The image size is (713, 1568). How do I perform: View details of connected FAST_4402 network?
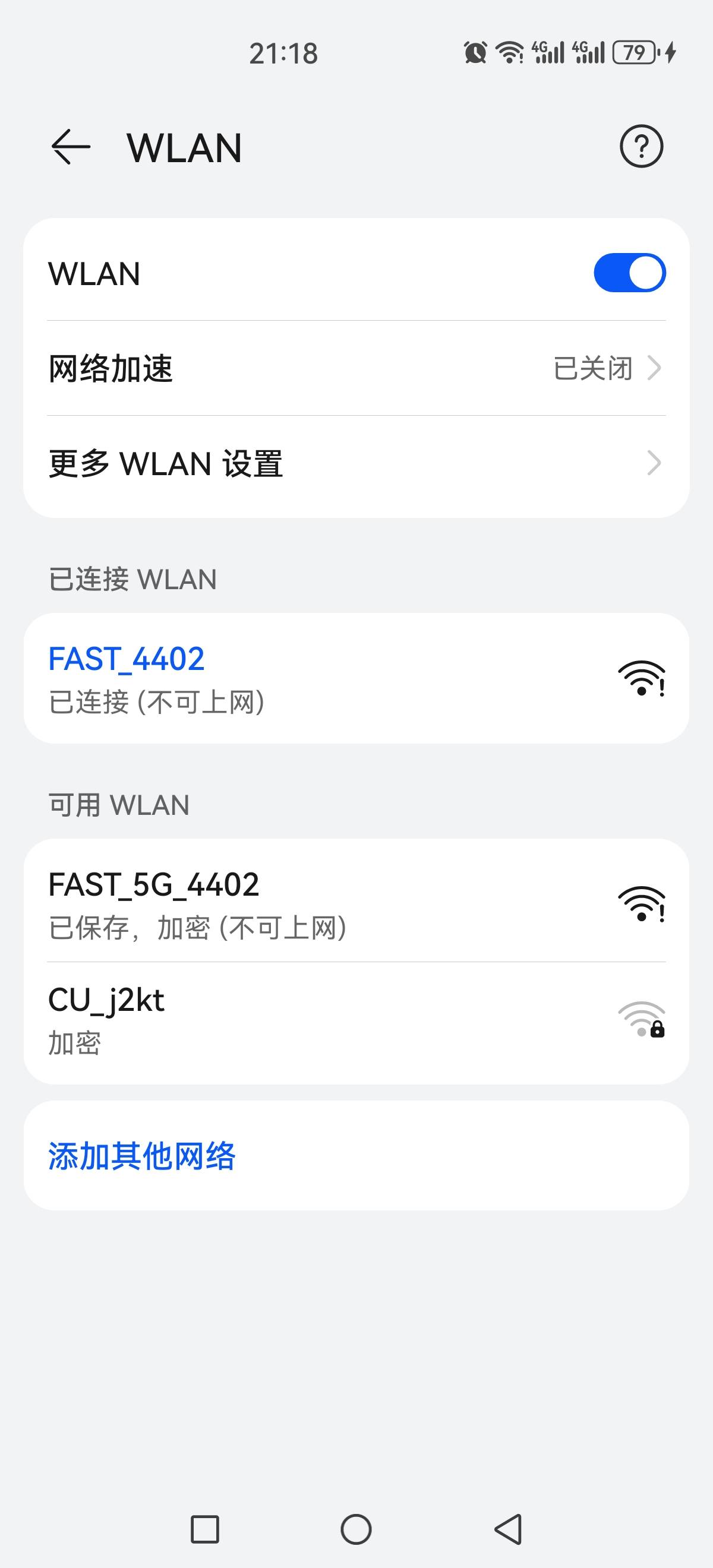[356, 678]
